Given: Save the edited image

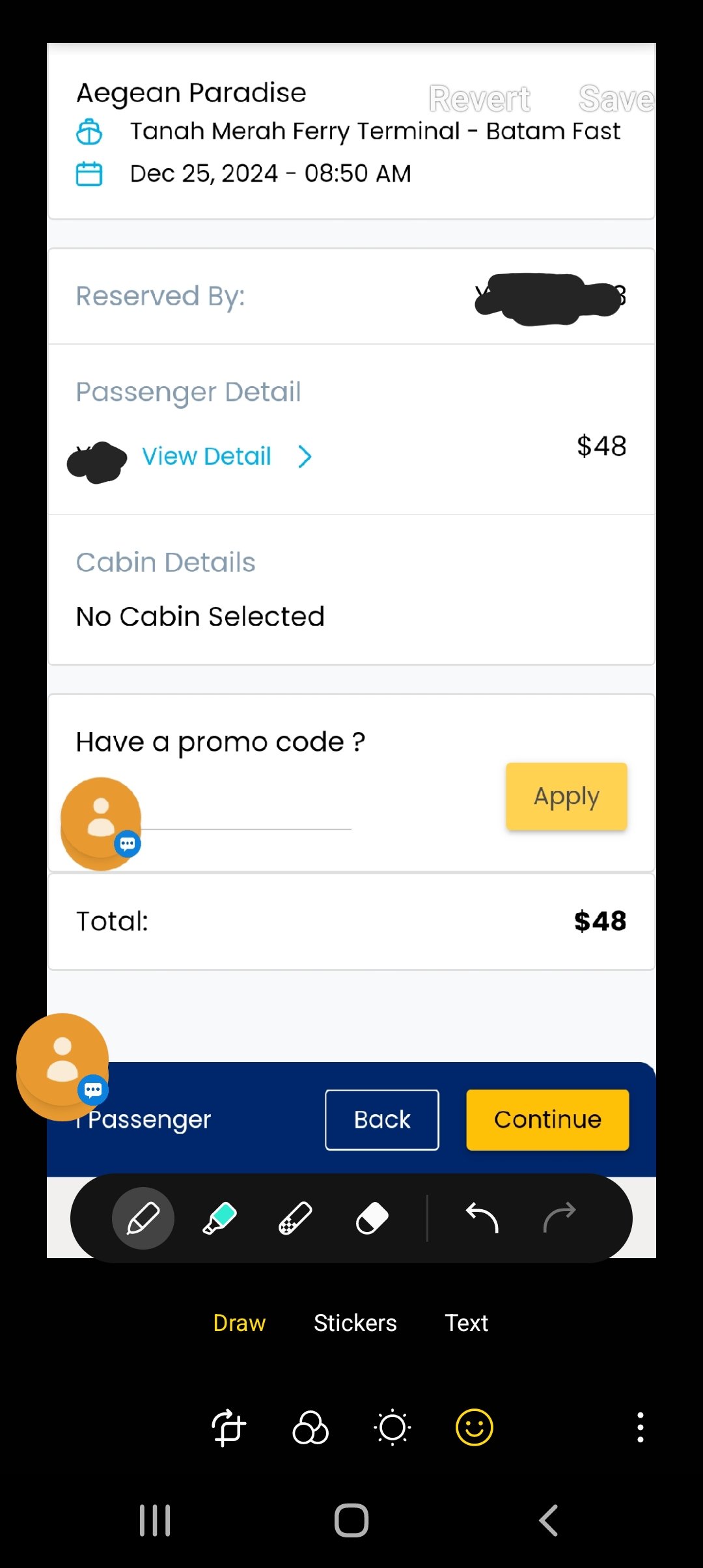Looking at the screenshot, I should coord(615,99).
